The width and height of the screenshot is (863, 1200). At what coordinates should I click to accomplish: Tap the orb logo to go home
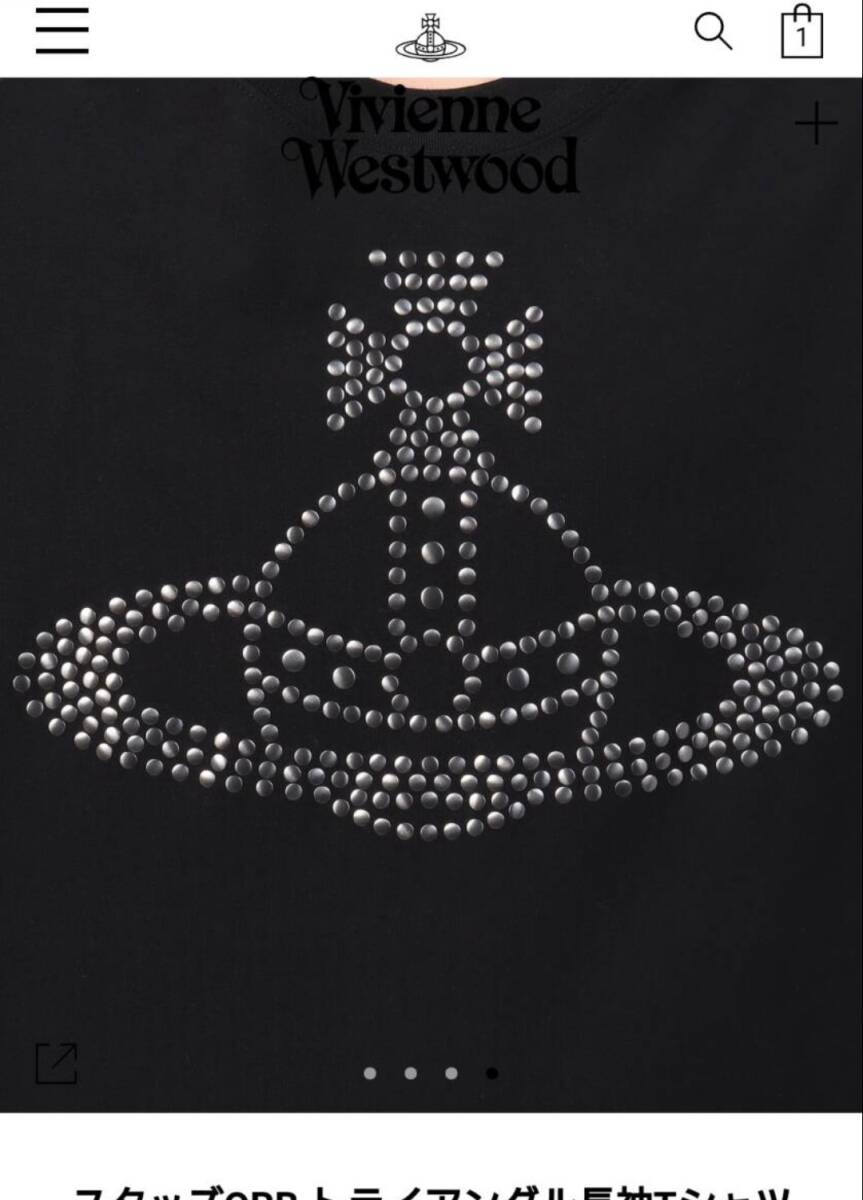point(432,37)
